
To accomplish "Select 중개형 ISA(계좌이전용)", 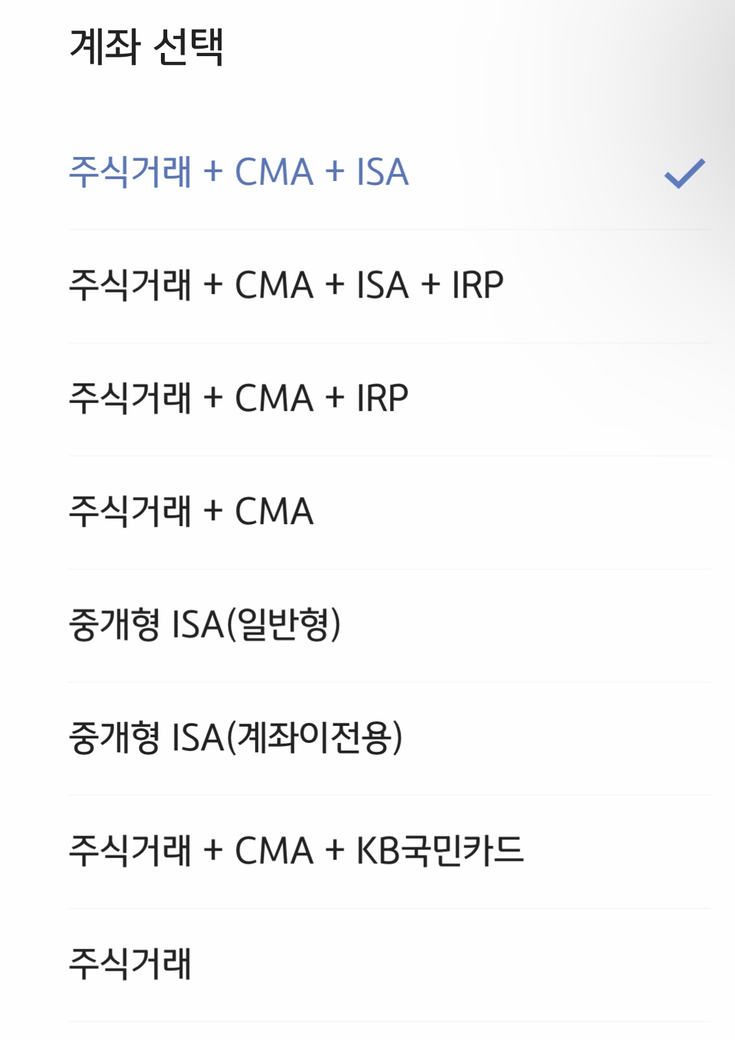I will pos(235,738).
